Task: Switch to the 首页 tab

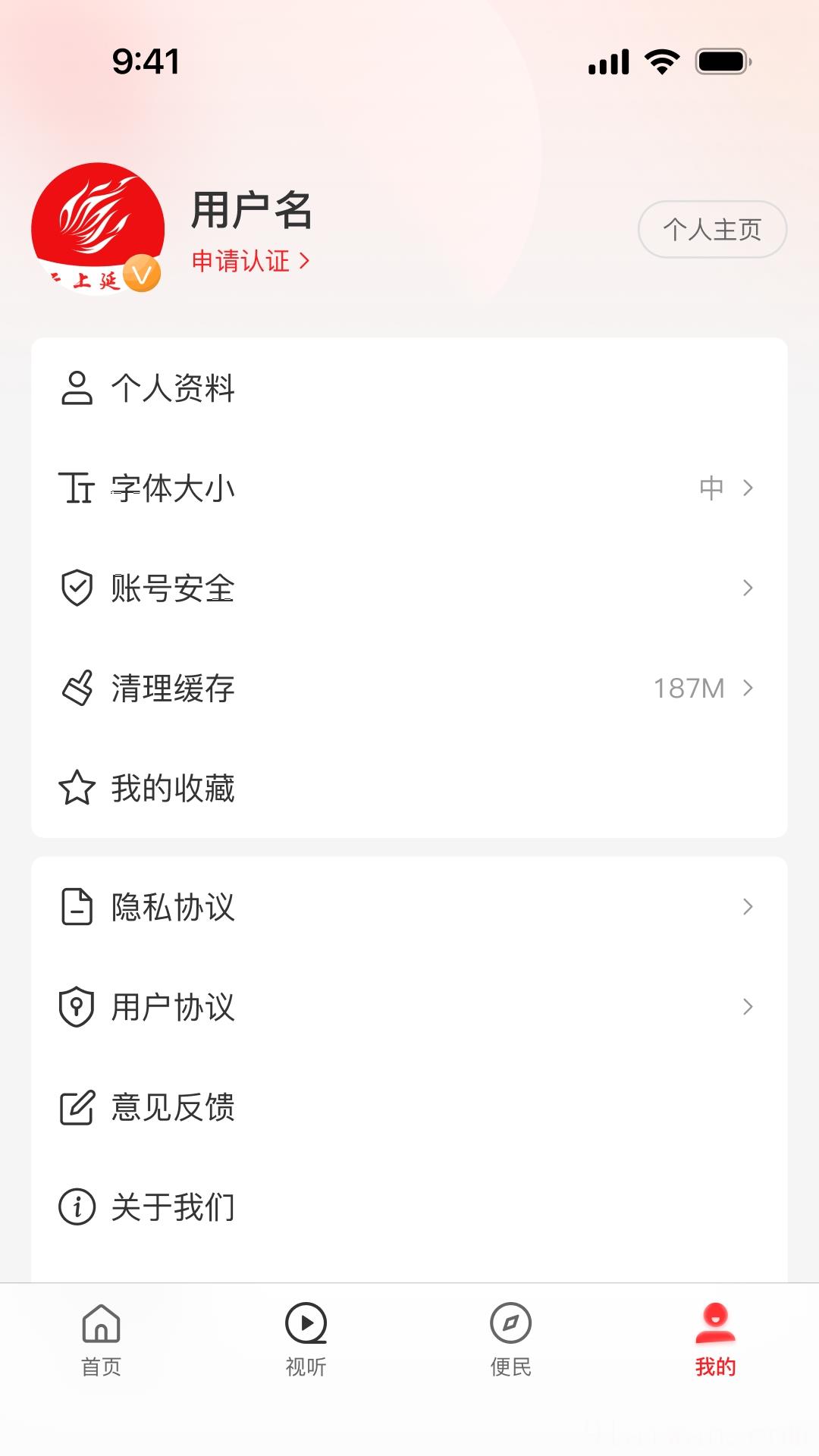Action: click(102, 1342)
